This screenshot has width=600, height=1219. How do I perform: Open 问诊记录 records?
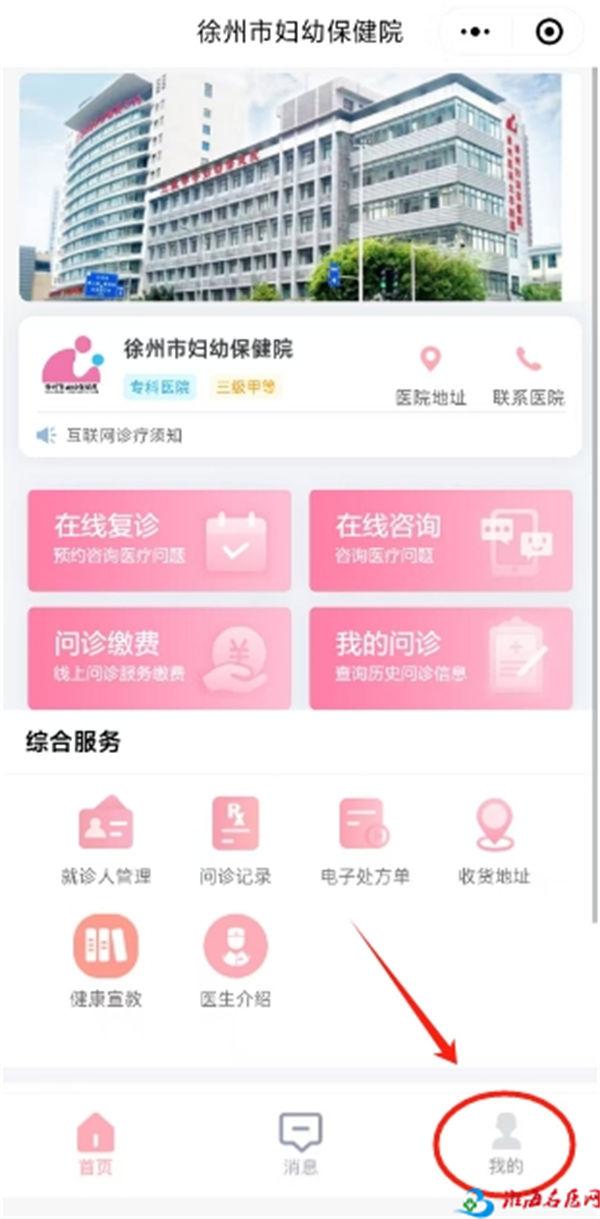(235, 841)
